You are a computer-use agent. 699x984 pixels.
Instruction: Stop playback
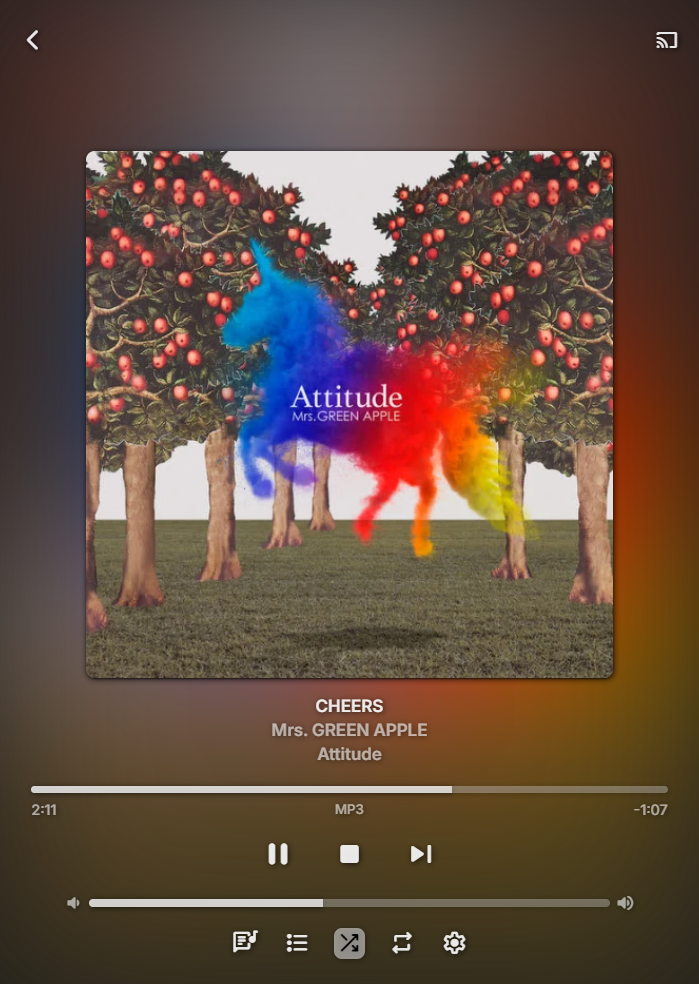pyautogui.click(x=349, y=854)
